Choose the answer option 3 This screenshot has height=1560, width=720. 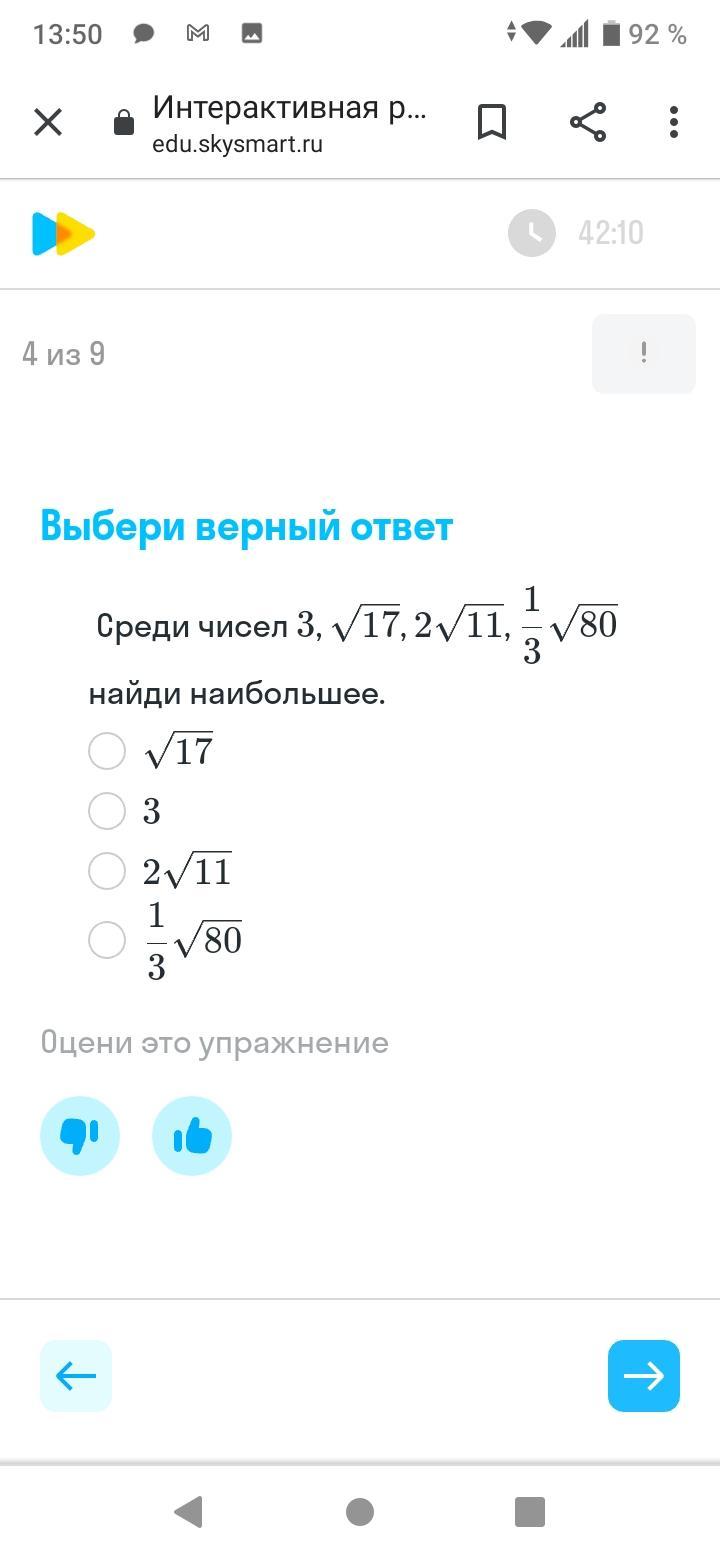click(x=107, y=811)
